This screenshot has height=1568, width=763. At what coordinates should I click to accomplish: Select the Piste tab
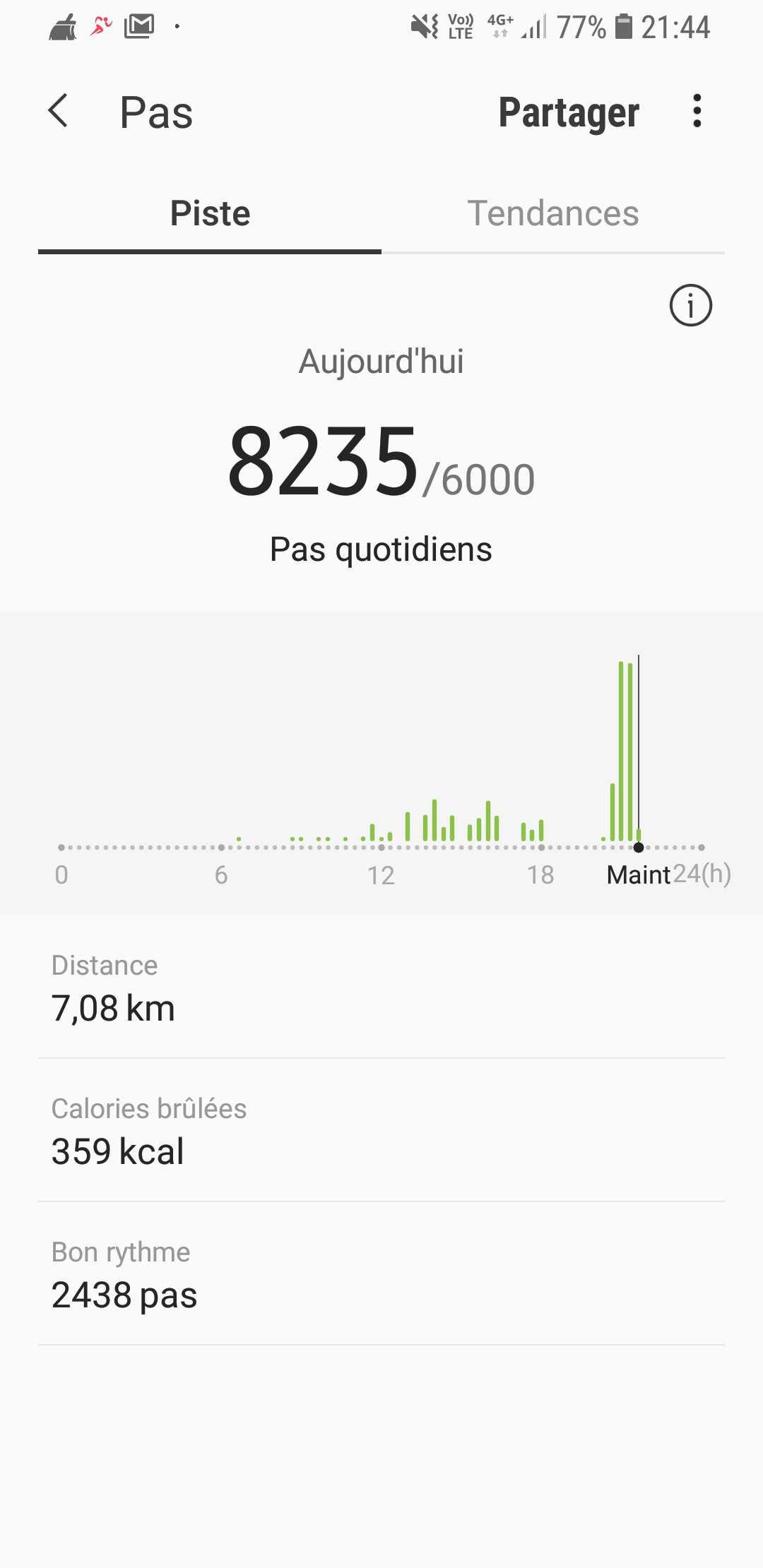click(x=210, y=214)
